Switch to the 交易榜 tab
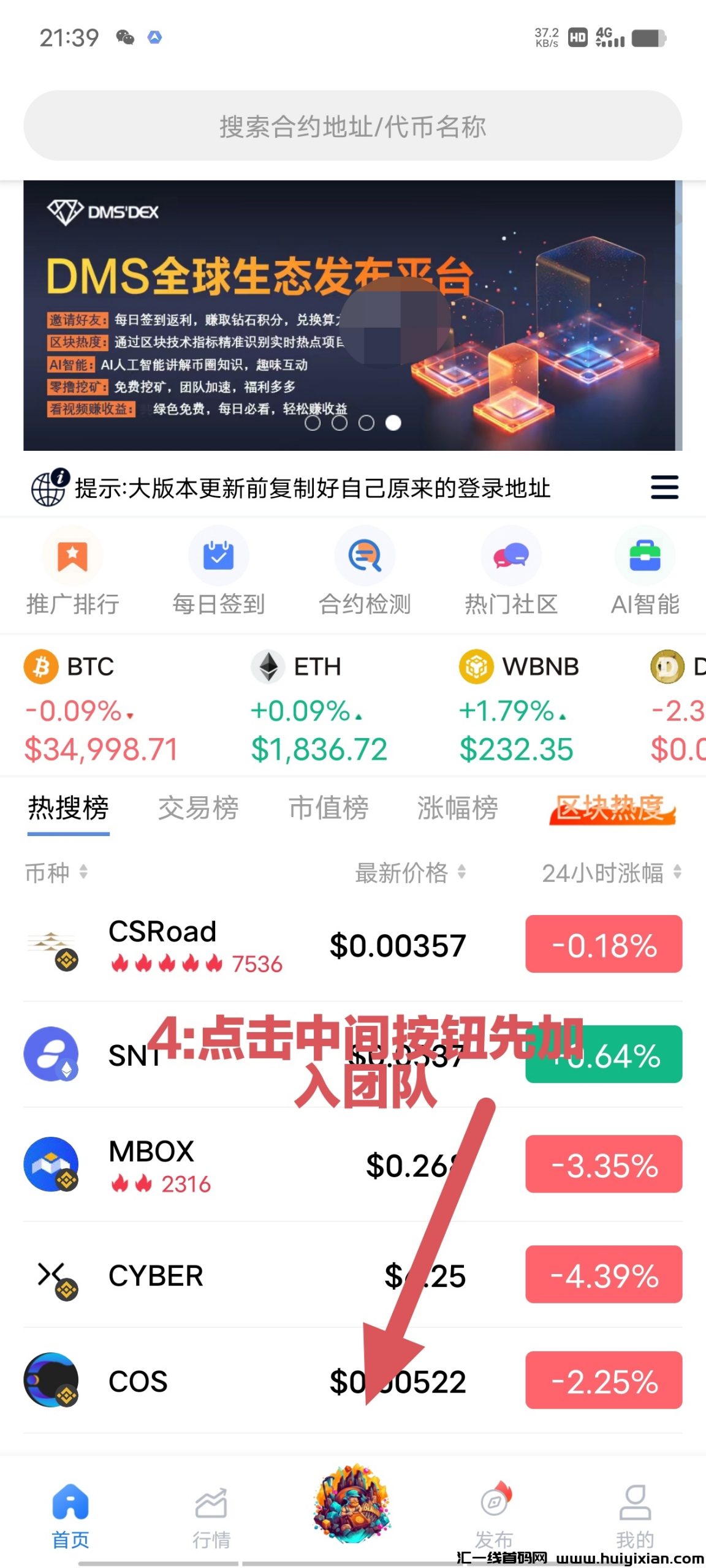706x1568 pixels. pos(198,808)
